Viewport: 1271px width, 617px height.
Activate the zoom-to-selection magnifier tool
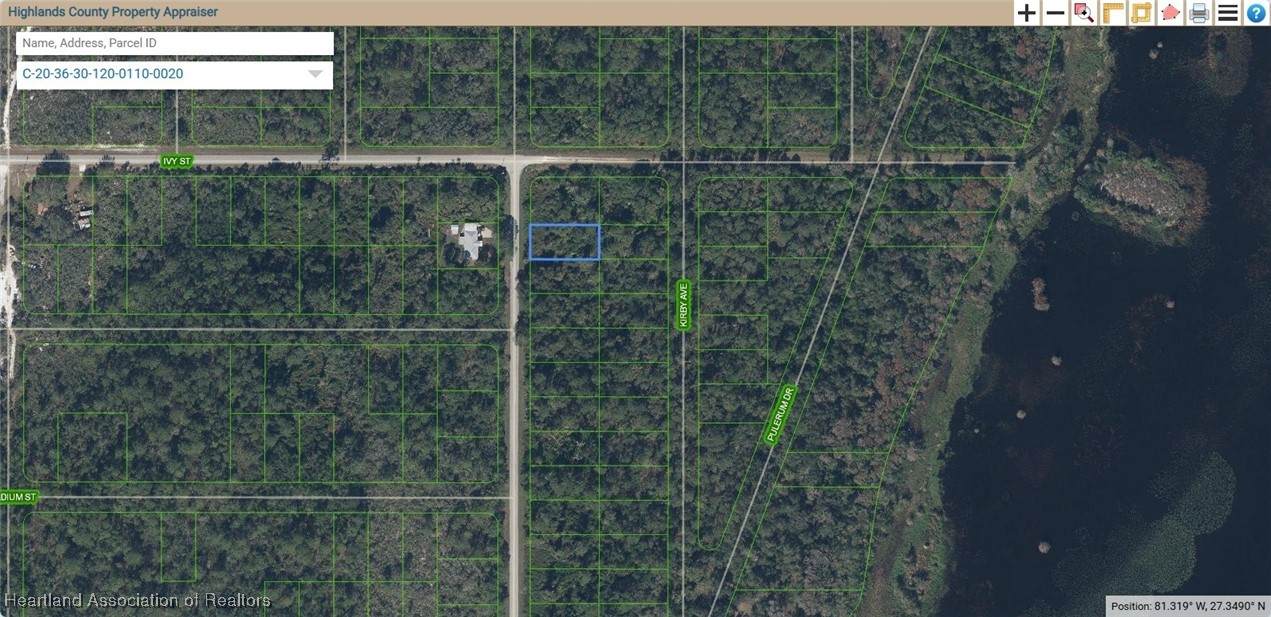(x=1084, y=13)
